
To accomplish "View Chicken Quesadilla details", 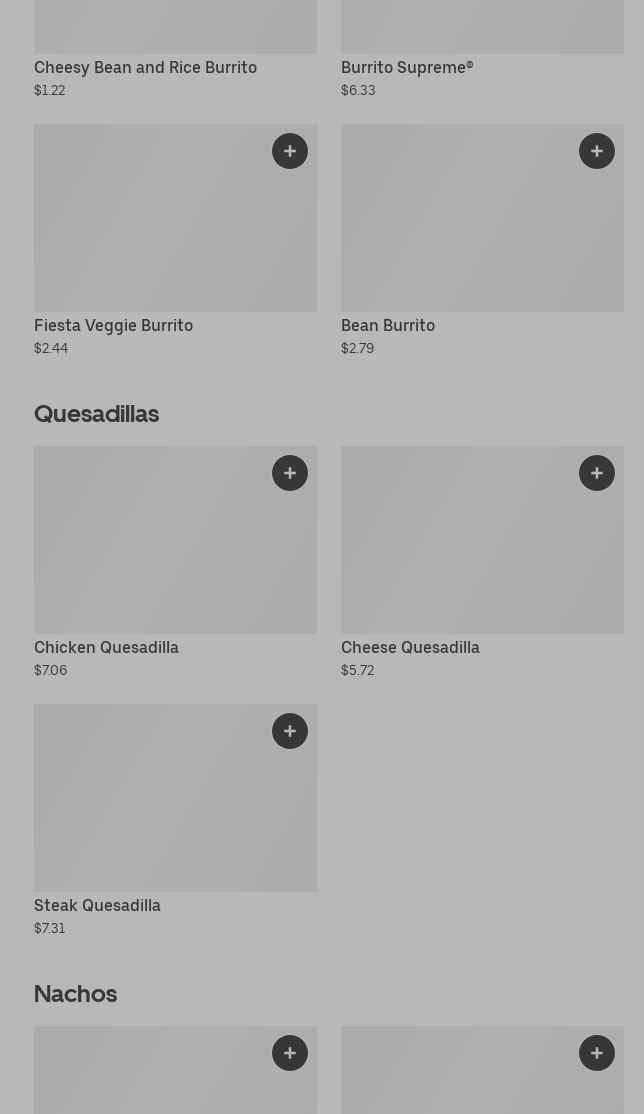I will pyautogui.click(x=176, y=562).
